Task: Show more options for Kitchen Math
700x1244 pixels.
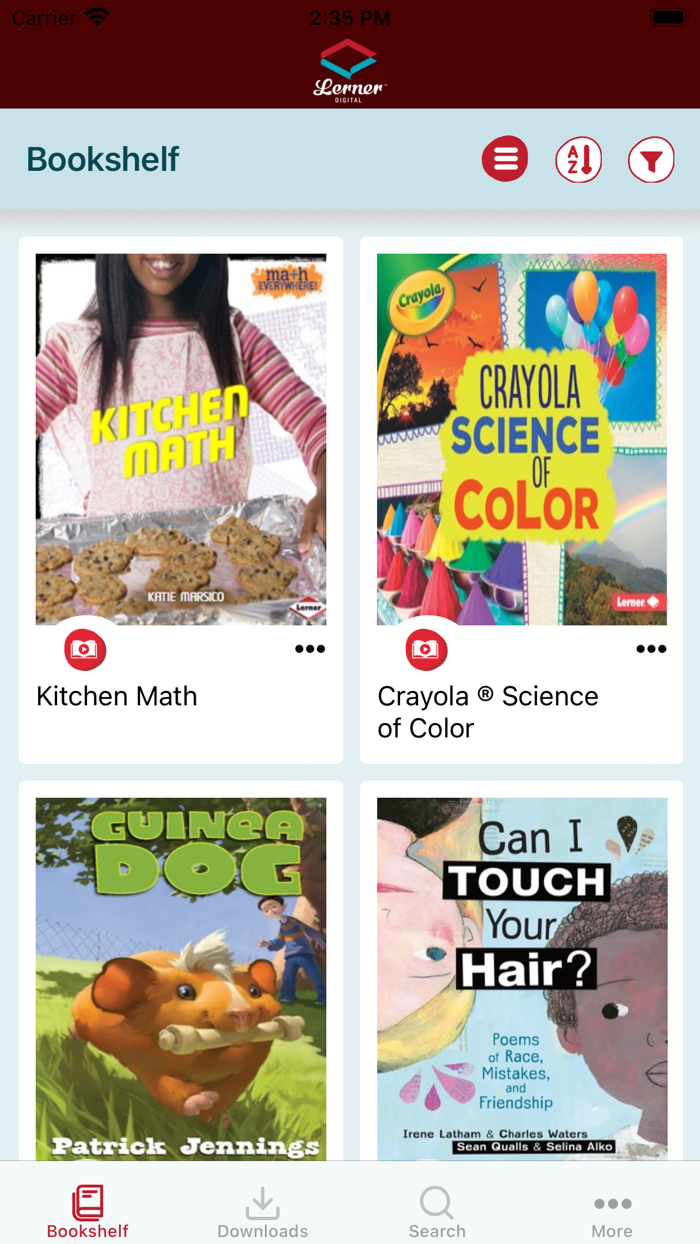Action: (x=310, y=649)
